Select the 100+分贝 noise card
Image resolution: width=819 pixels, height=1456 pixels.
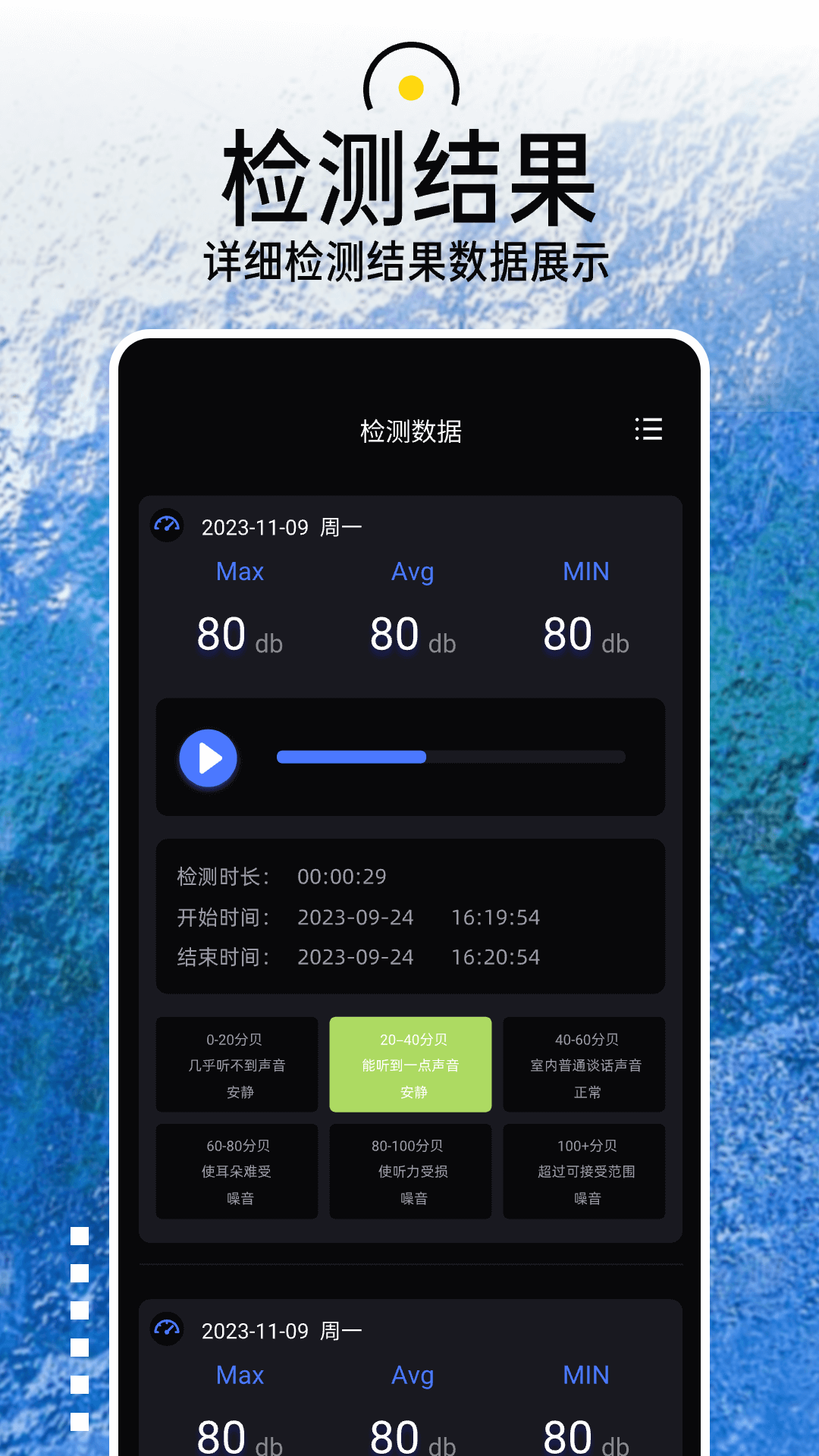tap(584, 1172)
